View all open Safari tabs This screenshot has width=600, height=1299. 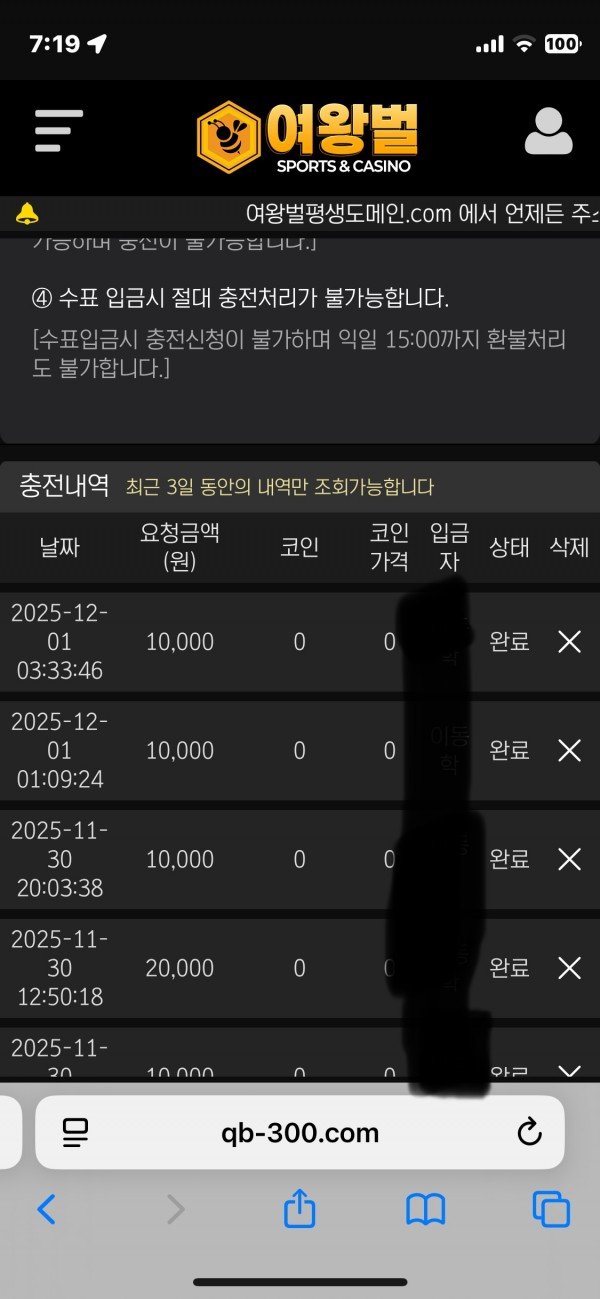point(550,1210)
